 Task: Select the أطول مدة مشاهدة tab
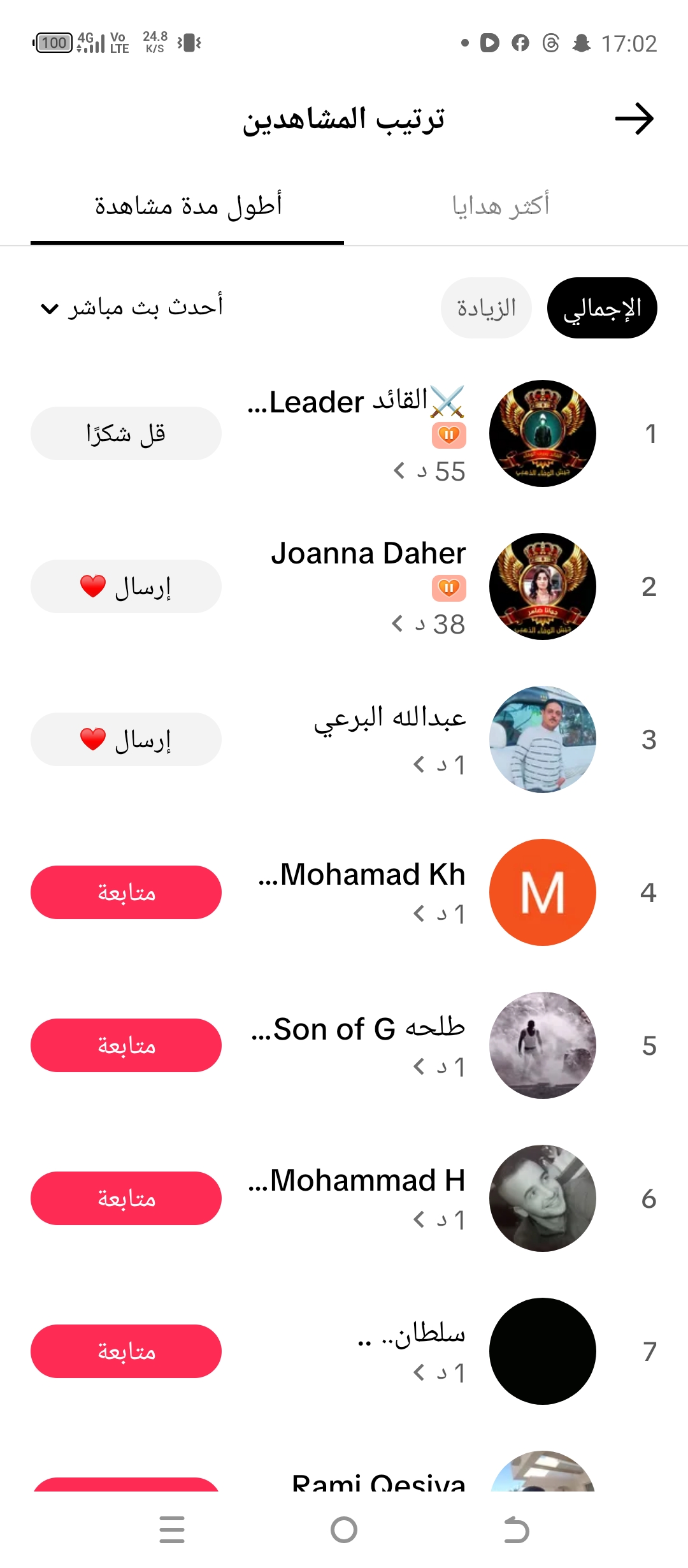point(188,206)
